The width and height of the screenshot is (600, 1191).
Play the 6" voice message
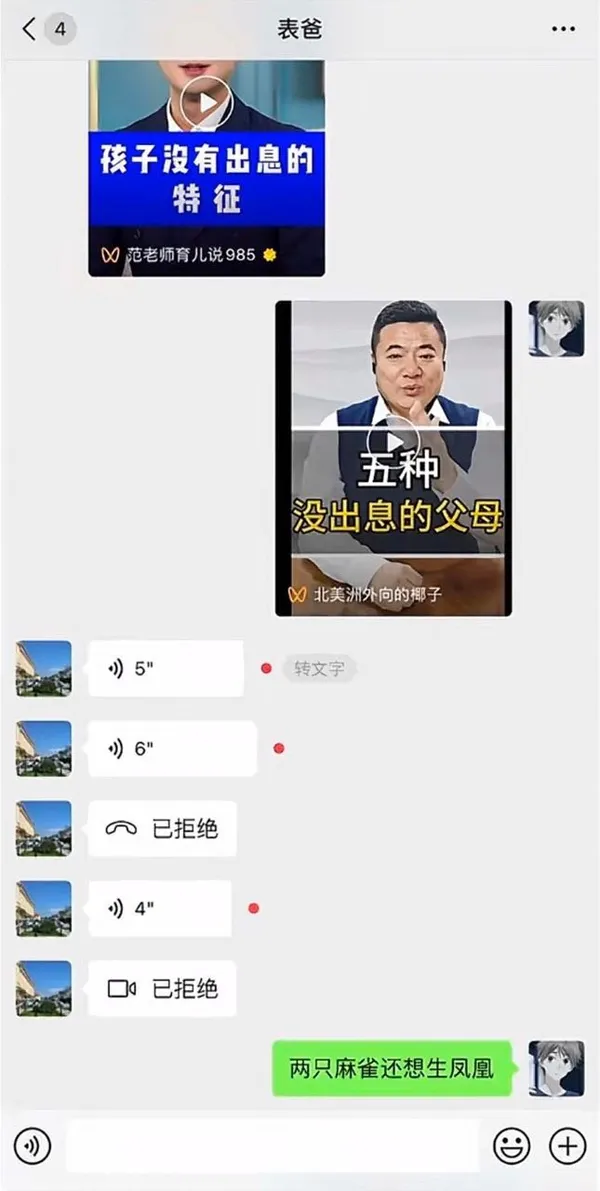point(172,749)
